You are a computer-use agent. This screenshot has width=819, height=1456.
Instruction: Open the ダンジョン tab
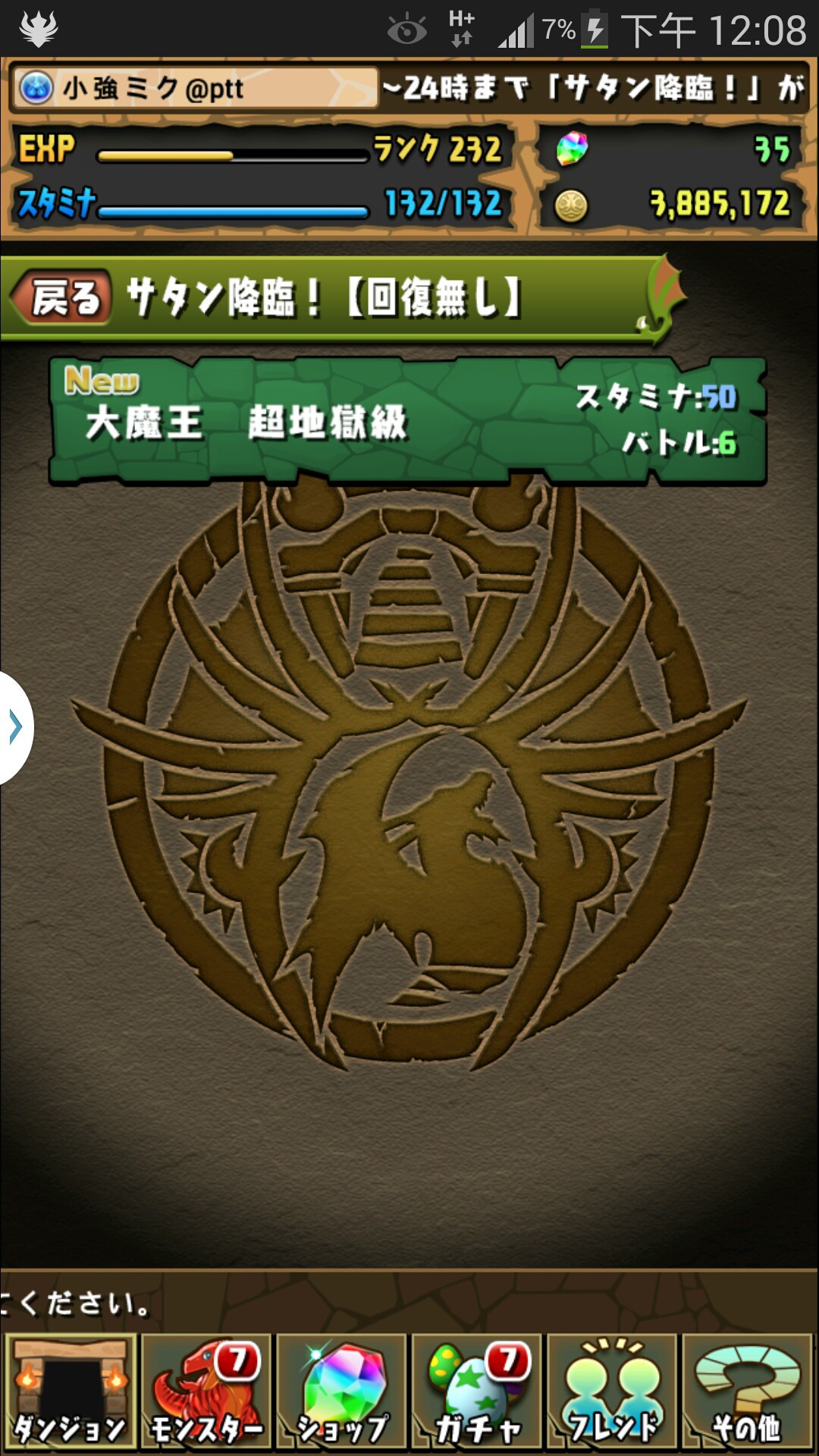70,1392
